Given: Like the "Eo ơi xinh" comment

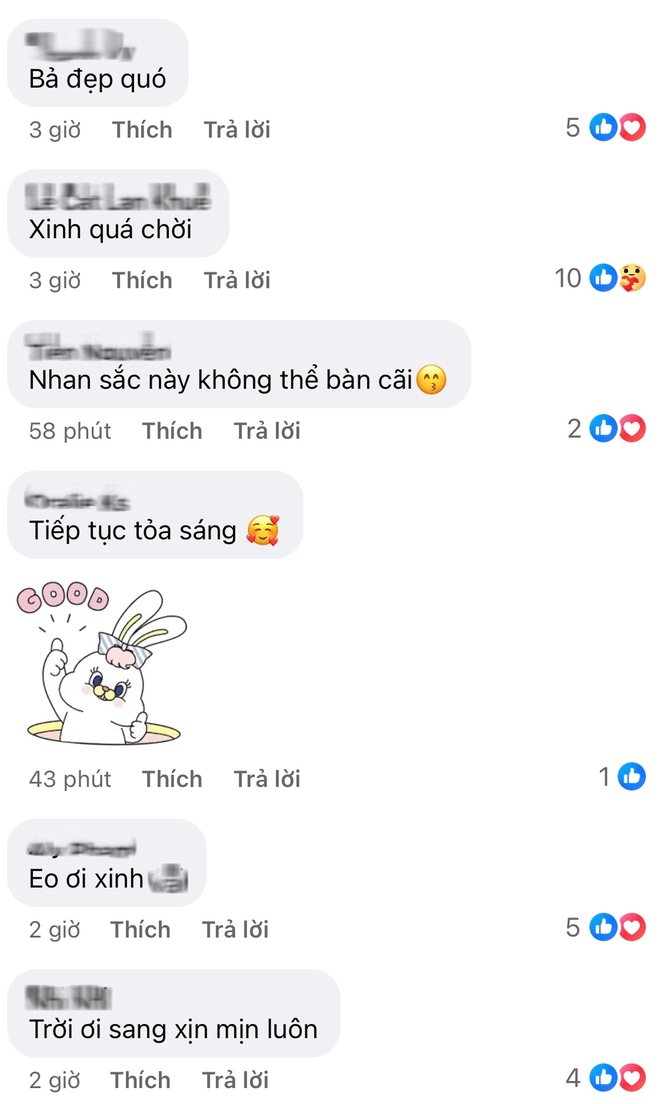Looking at the screenshot, I should [140, 930].
